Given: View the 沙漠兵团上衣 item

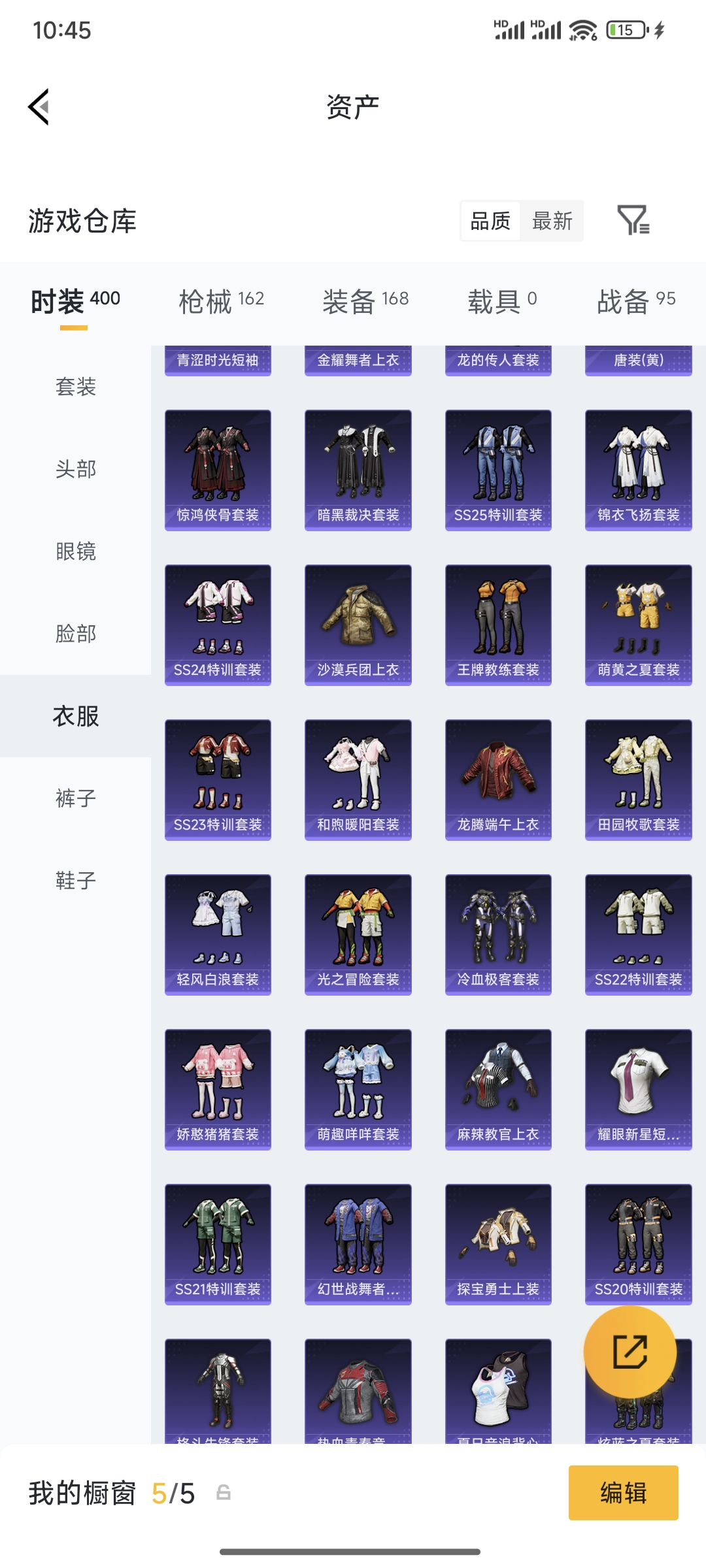Looking at the screenshot, I should point(358,625).
